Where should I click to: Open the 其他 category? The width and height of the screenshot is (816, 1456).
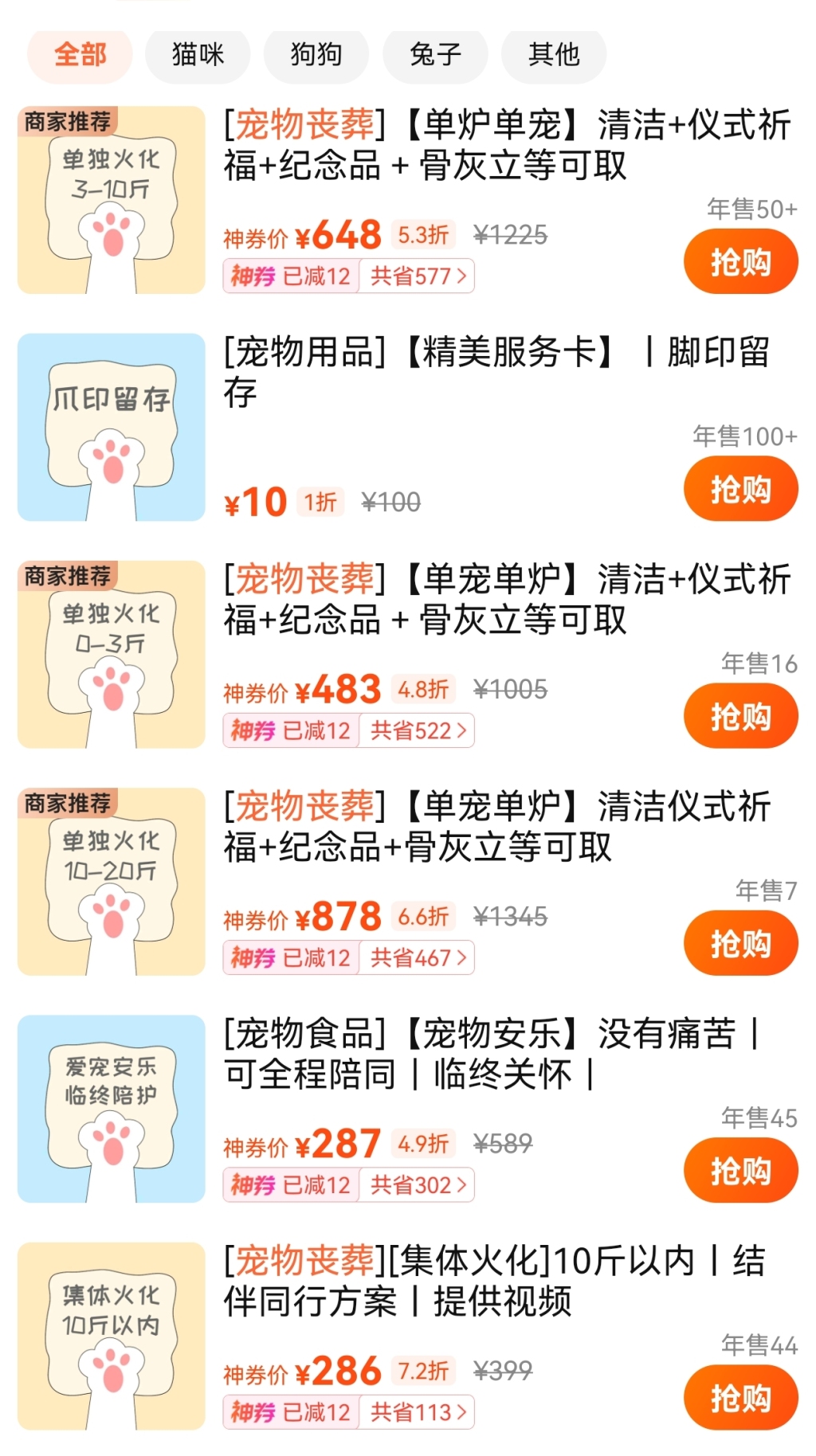(554, 55)
